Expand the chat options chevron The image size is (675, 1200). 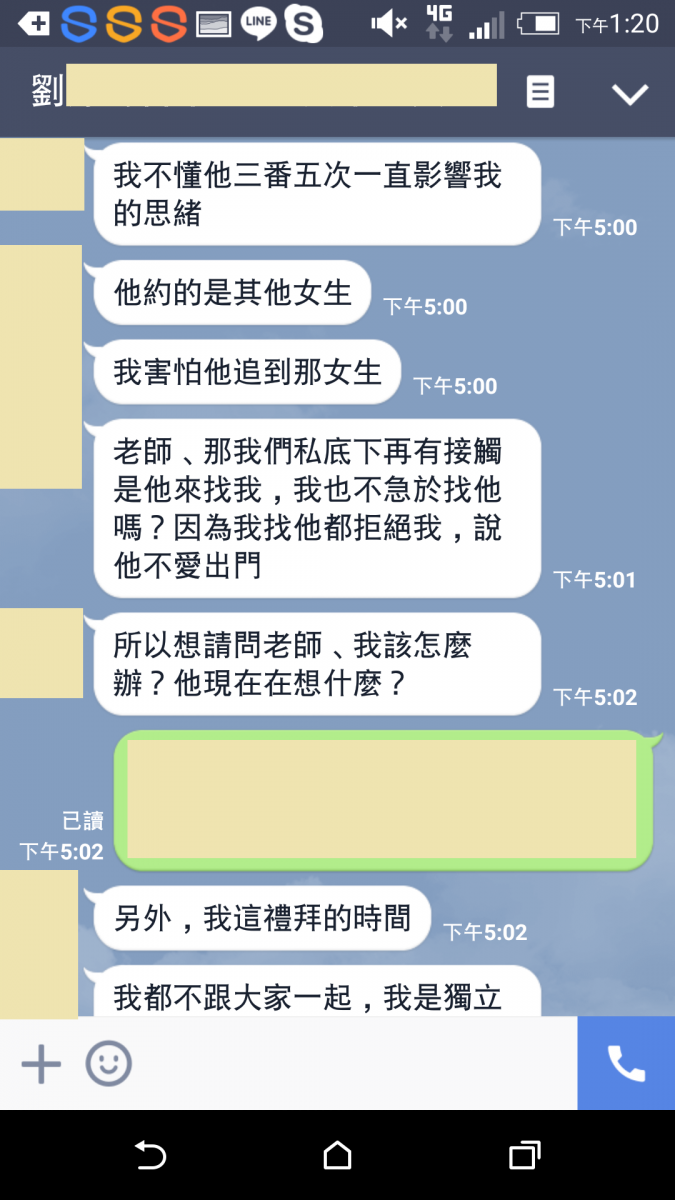point(630,94)
